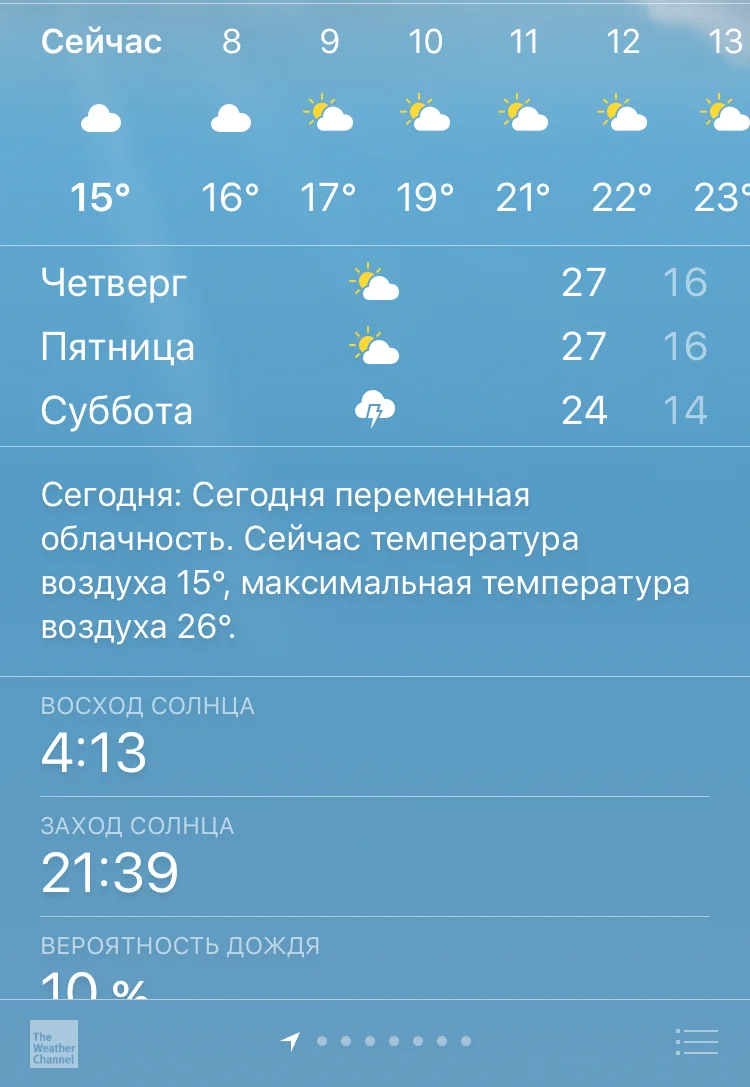Tap the location page indicator dots
Screen dimensions: 750x1087
pyautogui.click(x=380, y=1041)
